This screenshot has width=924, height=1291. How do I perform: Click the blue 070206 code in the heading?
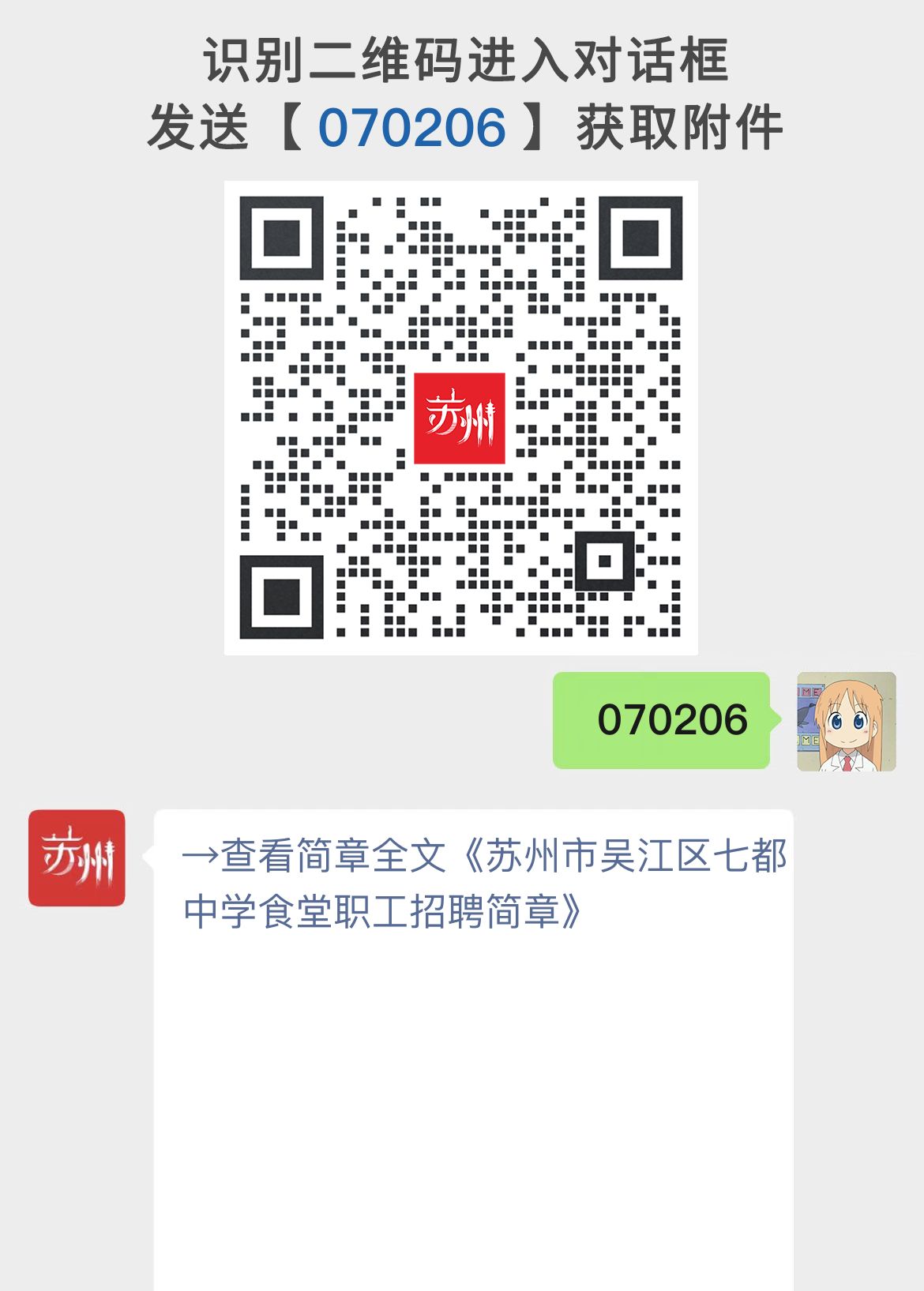[413, 125]
